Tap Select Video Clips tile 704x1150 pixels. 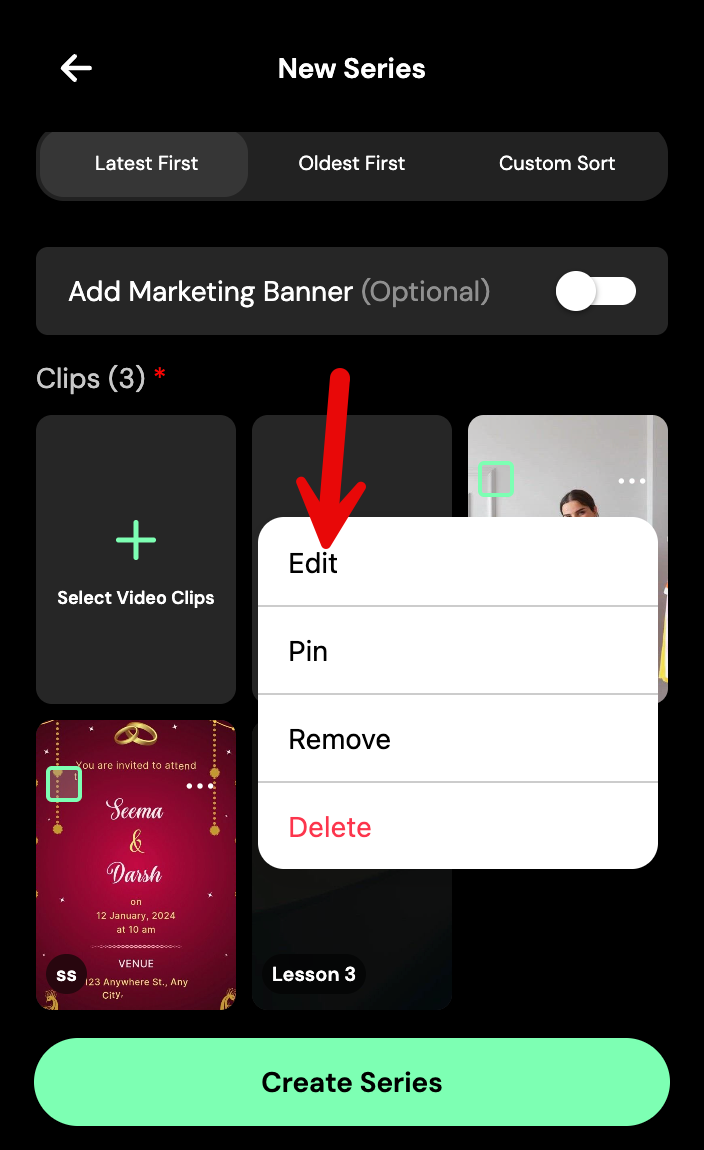tap(136, 559)
